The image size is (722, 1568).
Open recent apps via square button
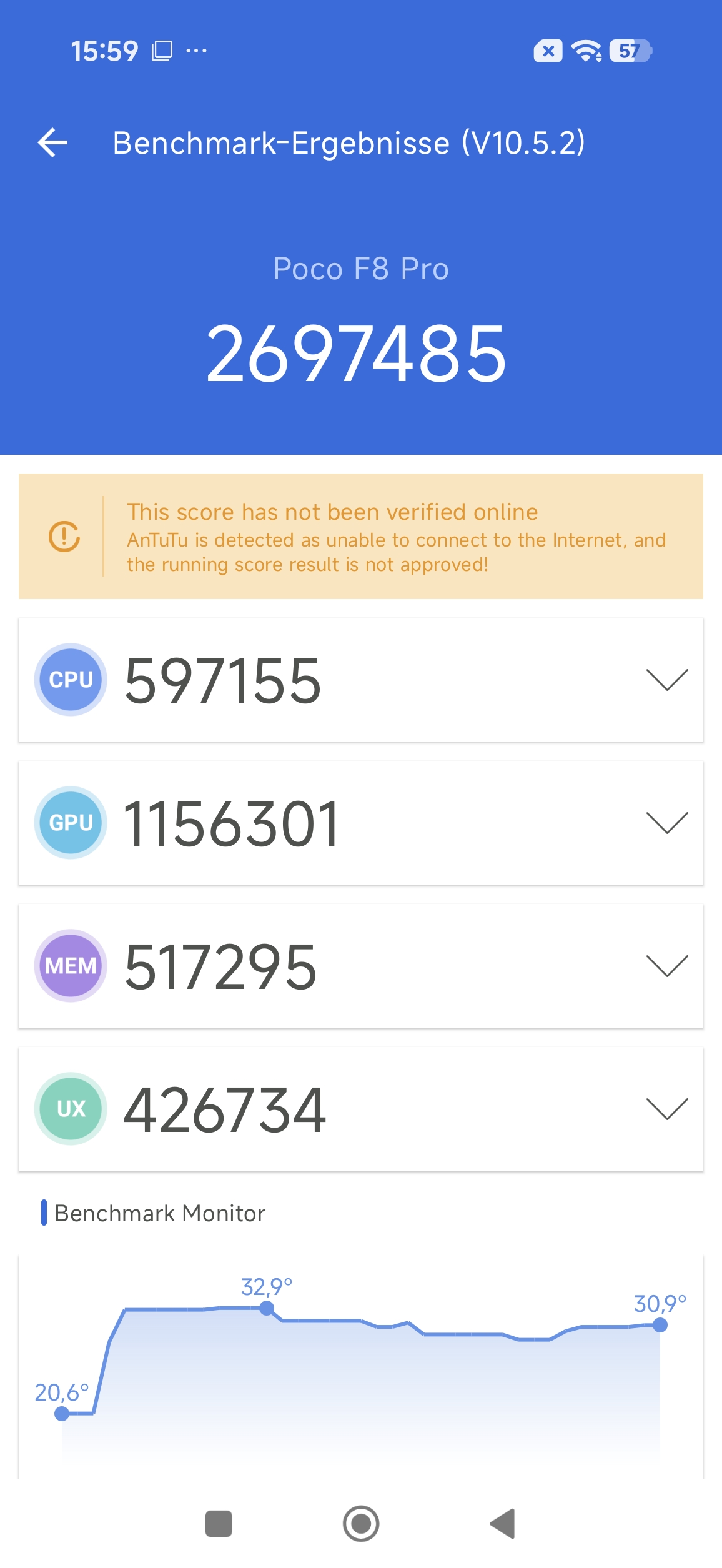pos(219,1524)
